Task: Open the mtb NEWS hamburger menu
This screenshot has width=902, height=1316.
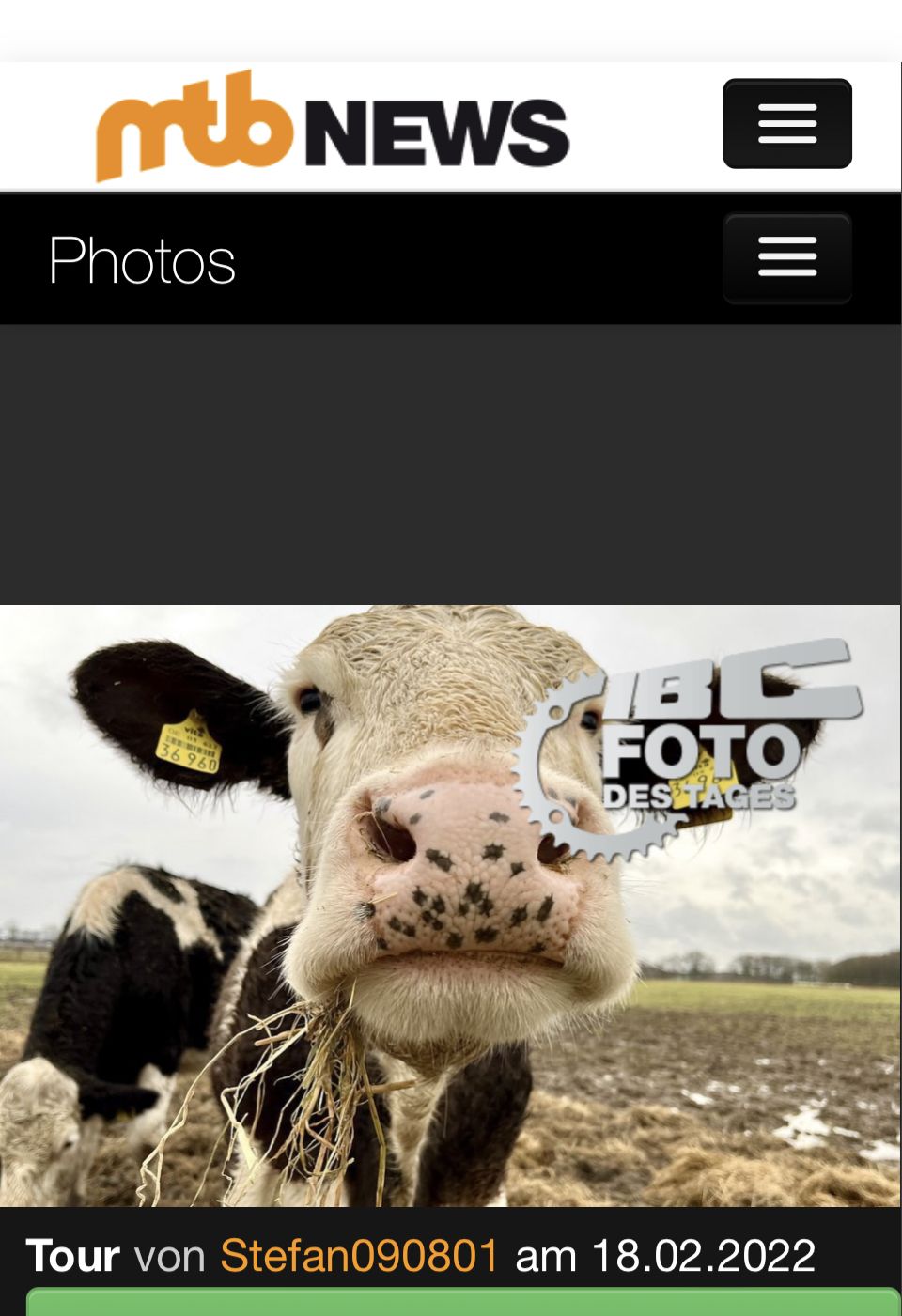Action: point(786,124)
